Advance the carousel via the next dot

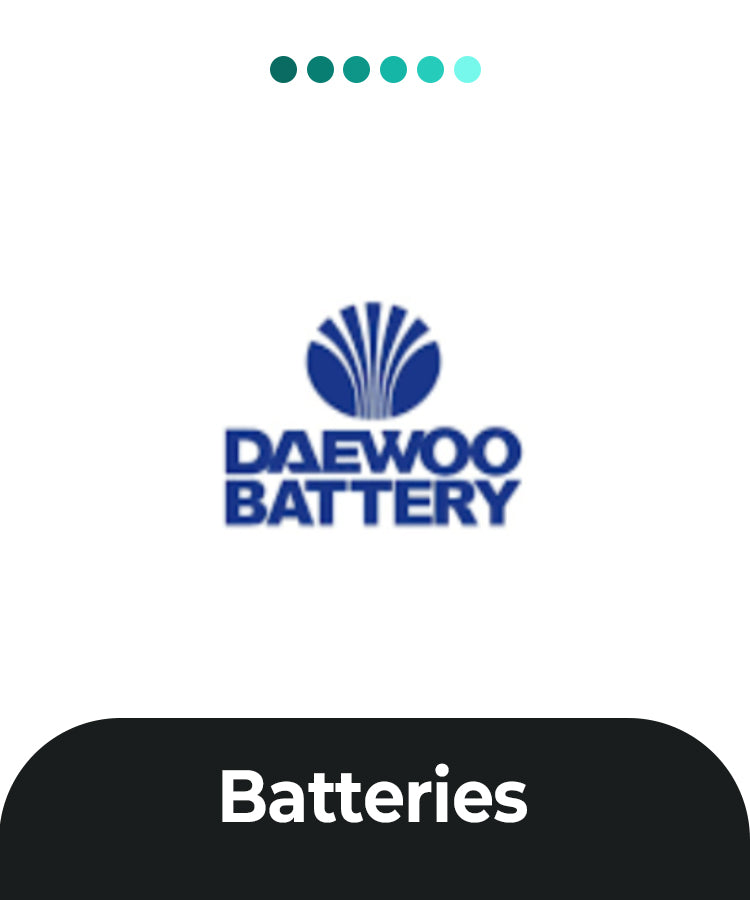(x=321, y=68)
